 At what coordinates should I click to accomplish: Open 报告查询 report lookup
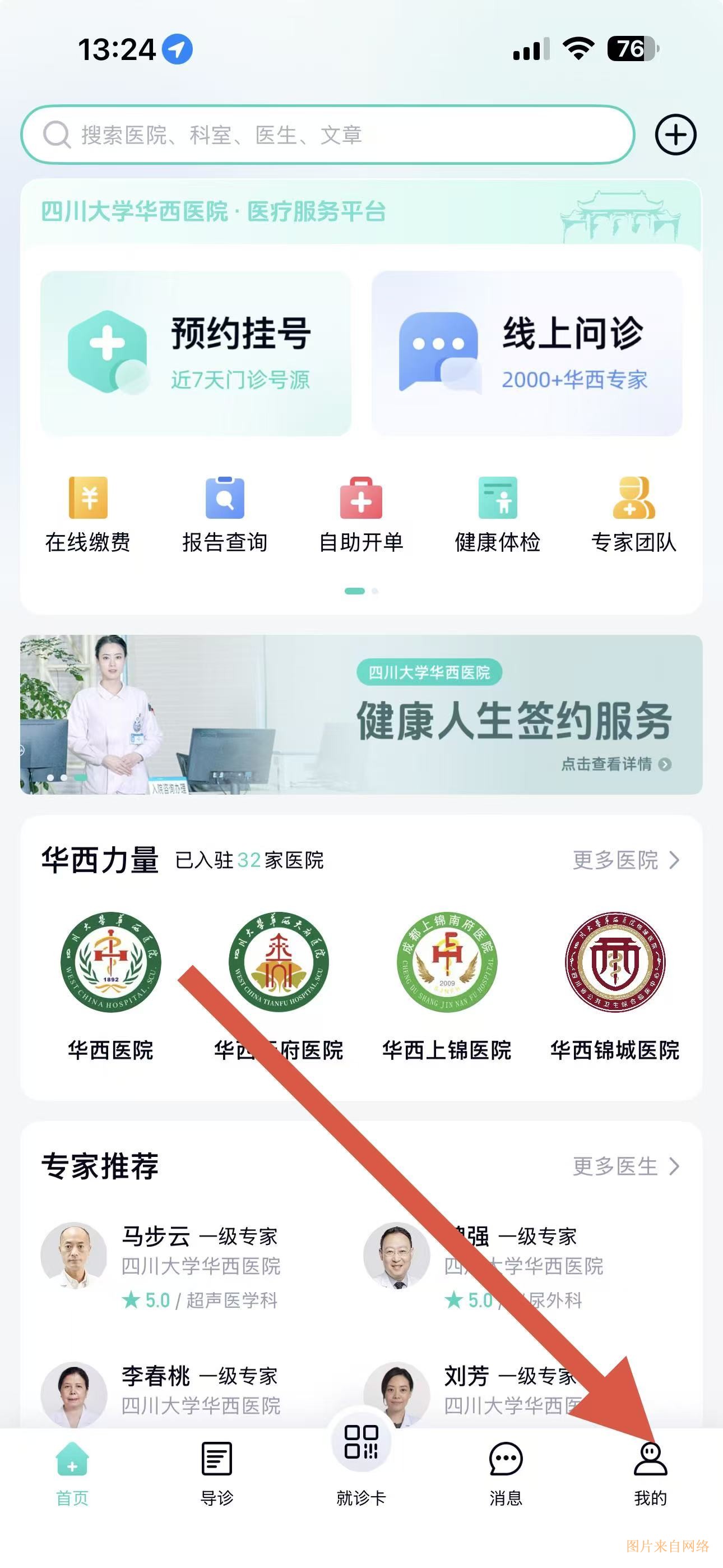point(225,514)
